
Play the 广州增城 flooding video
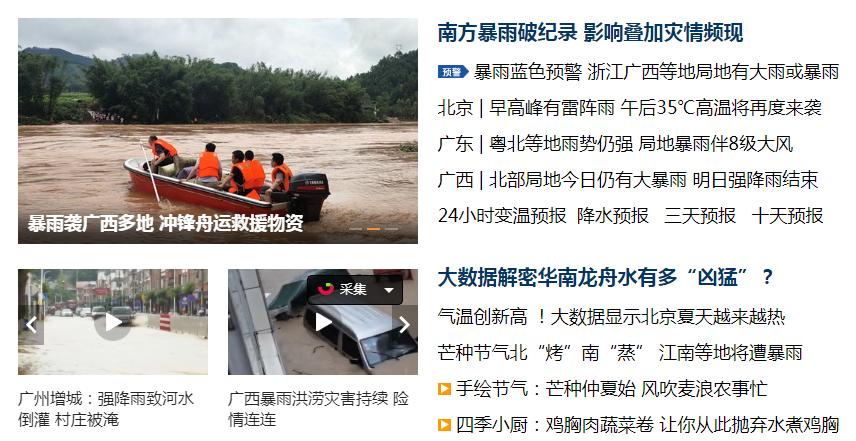coord(112,322)
